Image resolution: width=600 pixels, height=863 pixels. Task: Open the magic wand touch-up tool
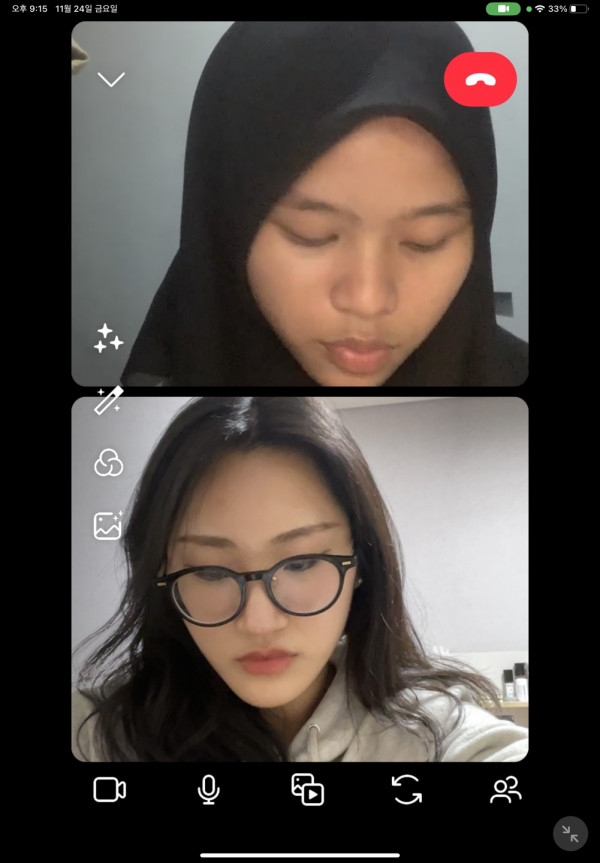[108, 401]
